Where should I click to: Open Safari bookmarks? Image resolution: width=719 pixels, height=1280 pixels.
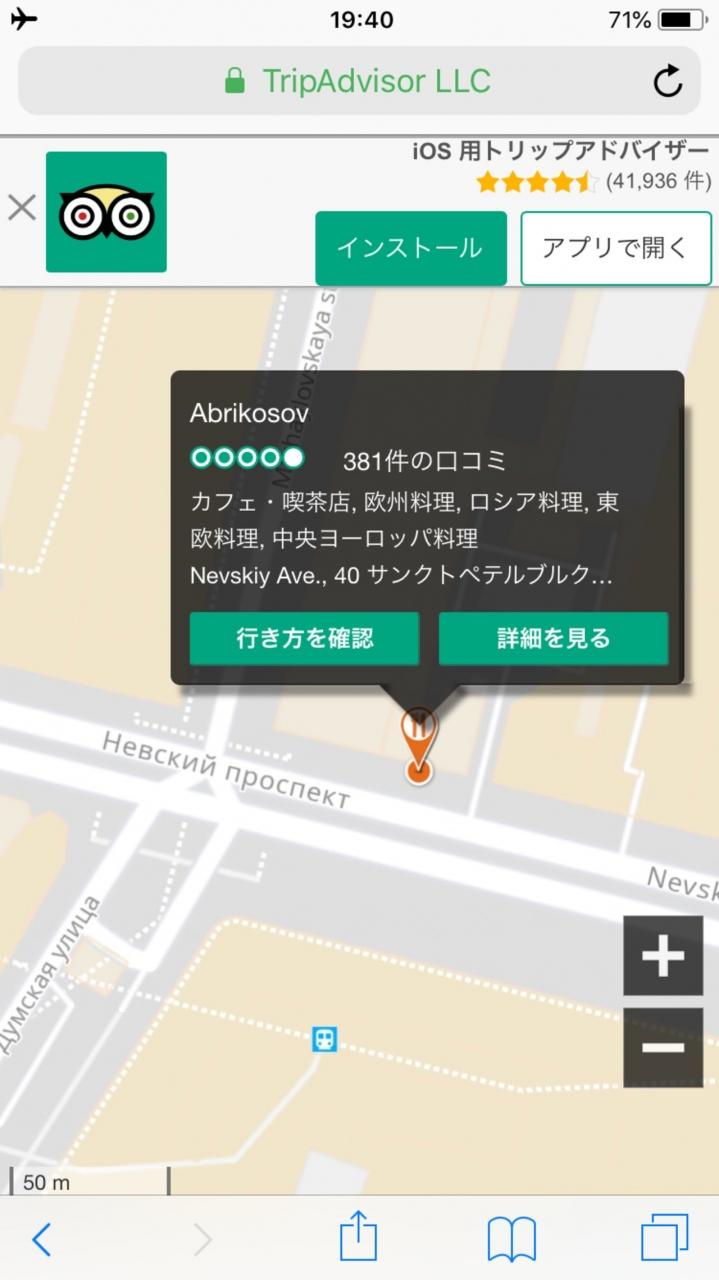pos(511,1240)
